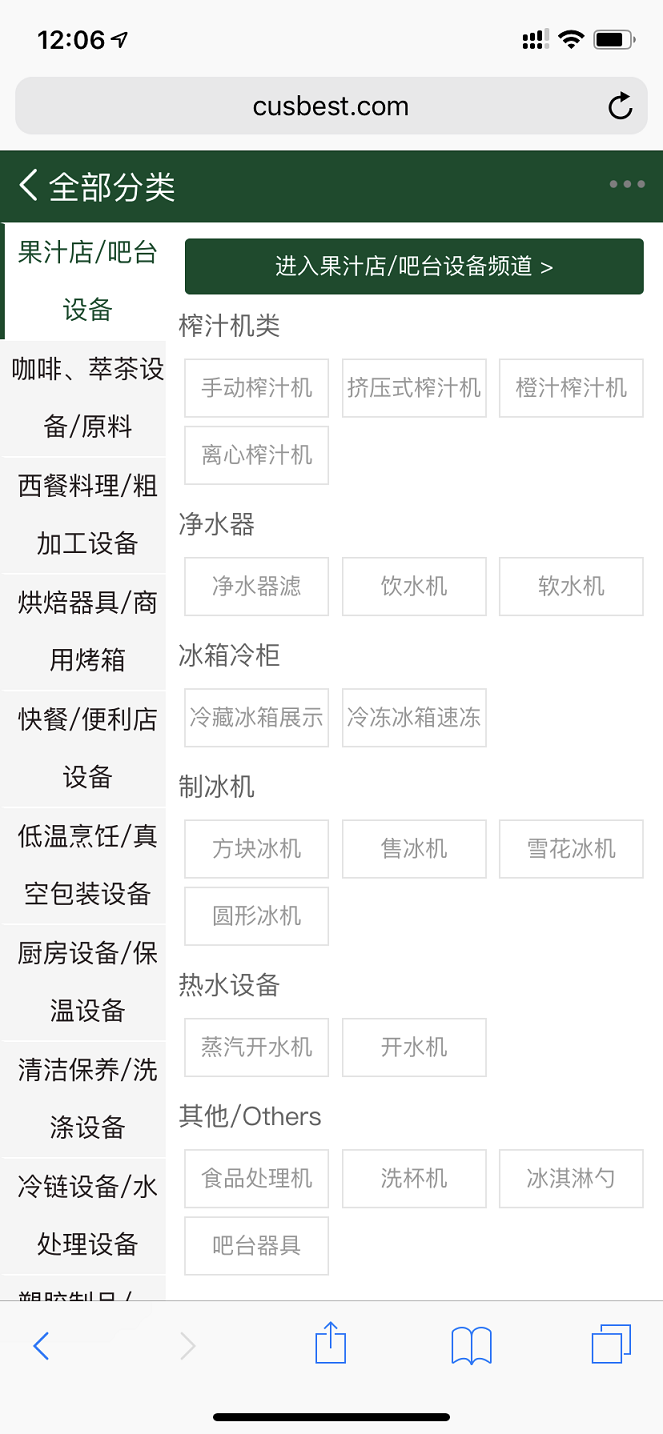Viewport: 663px width, 1434px height.
Task: Reload the page in address bar
Action: pyautogui.click(x=620, y=106)
